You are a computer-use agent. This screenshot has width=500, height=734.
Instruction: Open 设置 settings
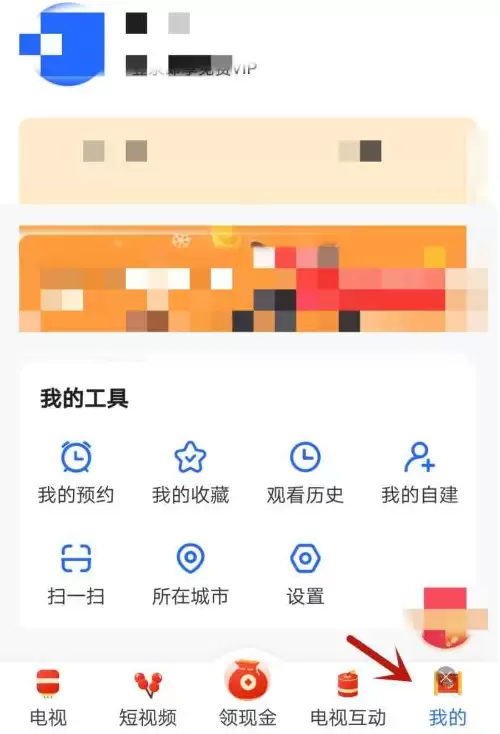305,574
